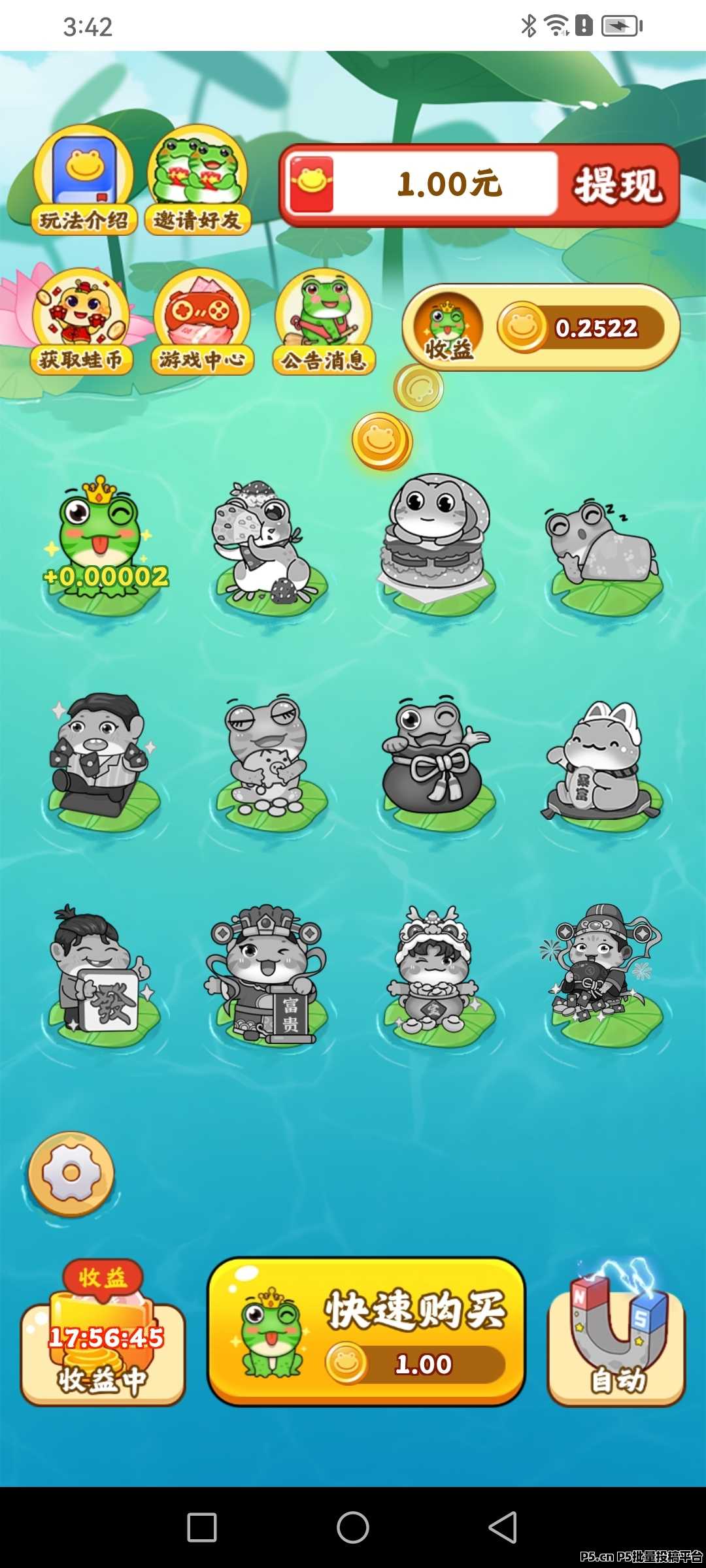Select the locked sleeping frog
The width and height of the screenshot is (706, 1568).
[600, 549]
